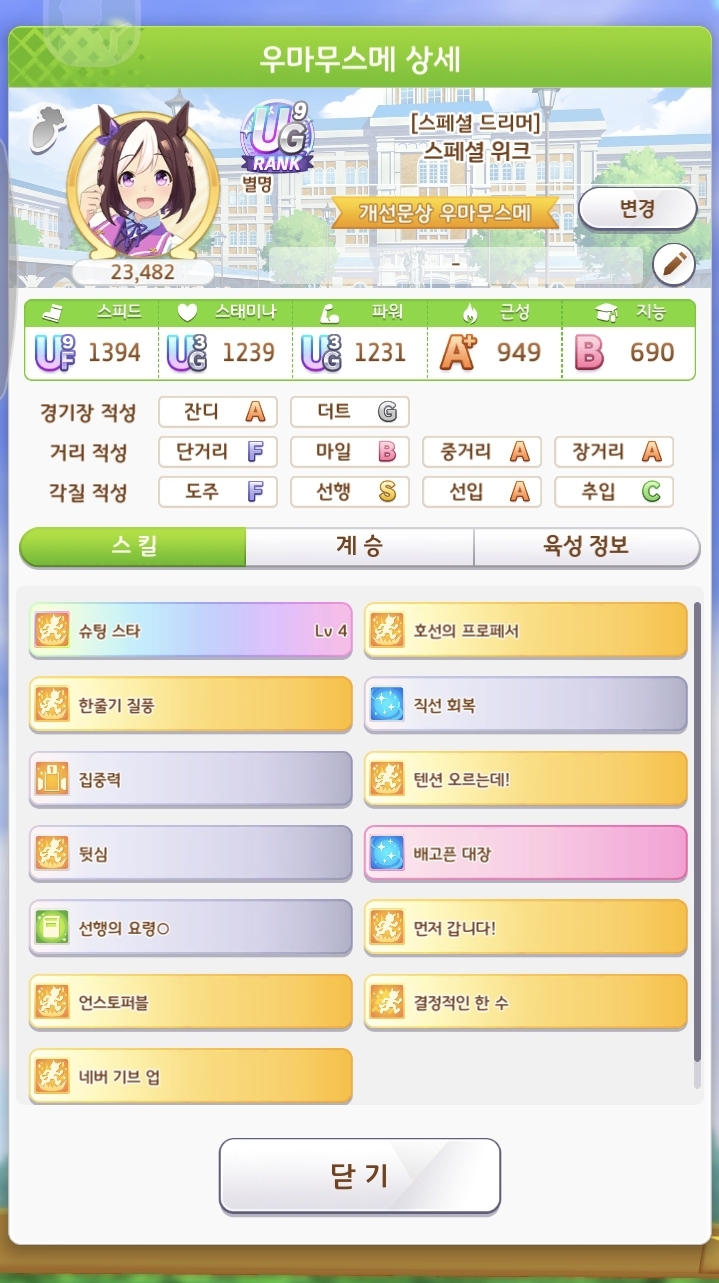Check the 텐션 오르는데! skill
This screenshot has height=1283, width=719.
pos(525,779)
